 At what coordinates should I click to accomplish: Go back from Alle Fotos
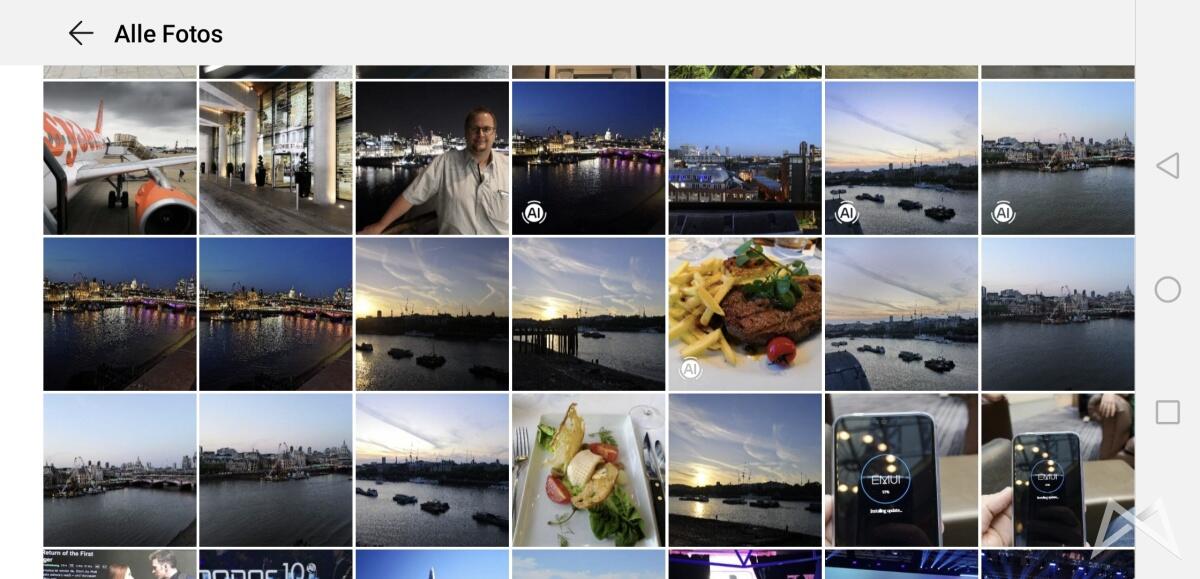pos(80,33)
